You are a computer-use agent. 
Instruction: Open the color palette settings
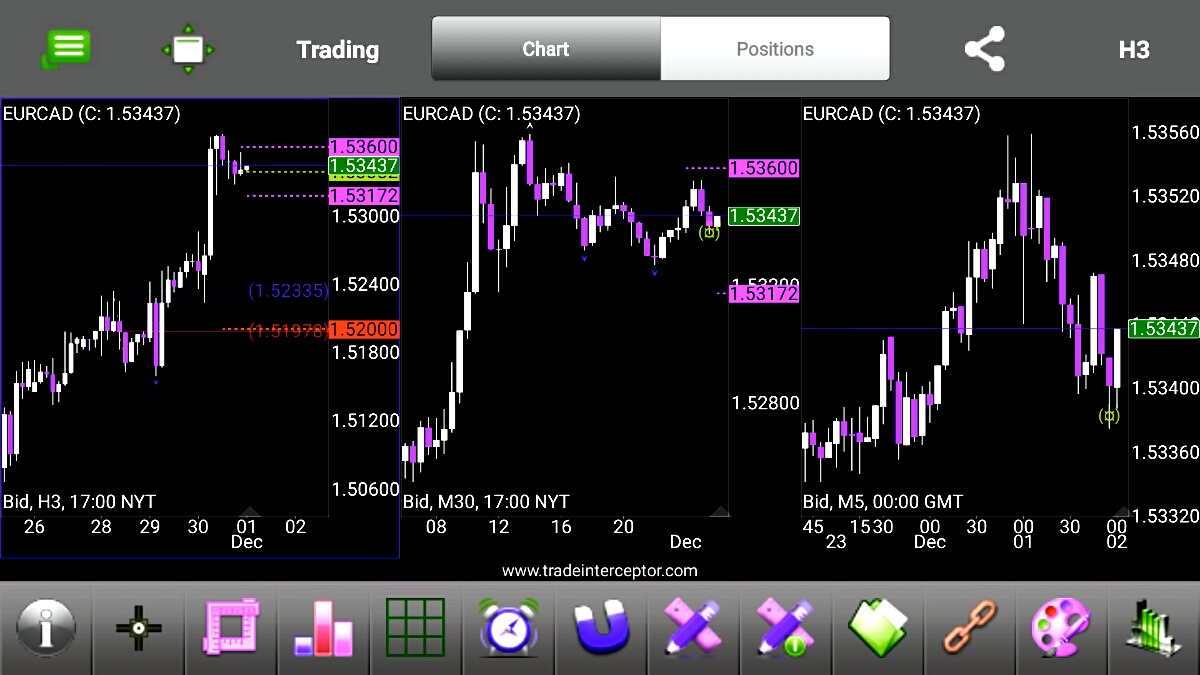coord(1062,629)
